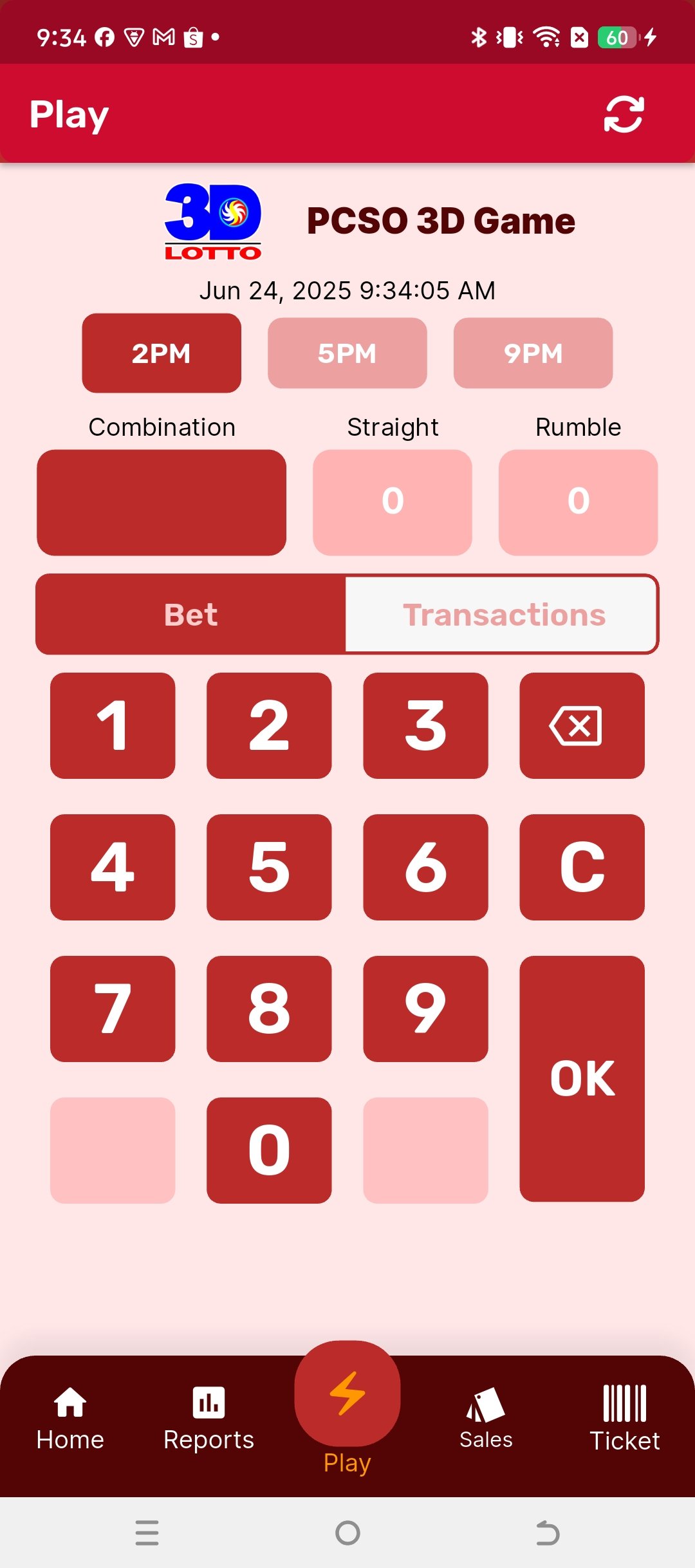695x1568 pixels.
Task: Select the Rumble amount field
Action: click(x=577, y=501)
